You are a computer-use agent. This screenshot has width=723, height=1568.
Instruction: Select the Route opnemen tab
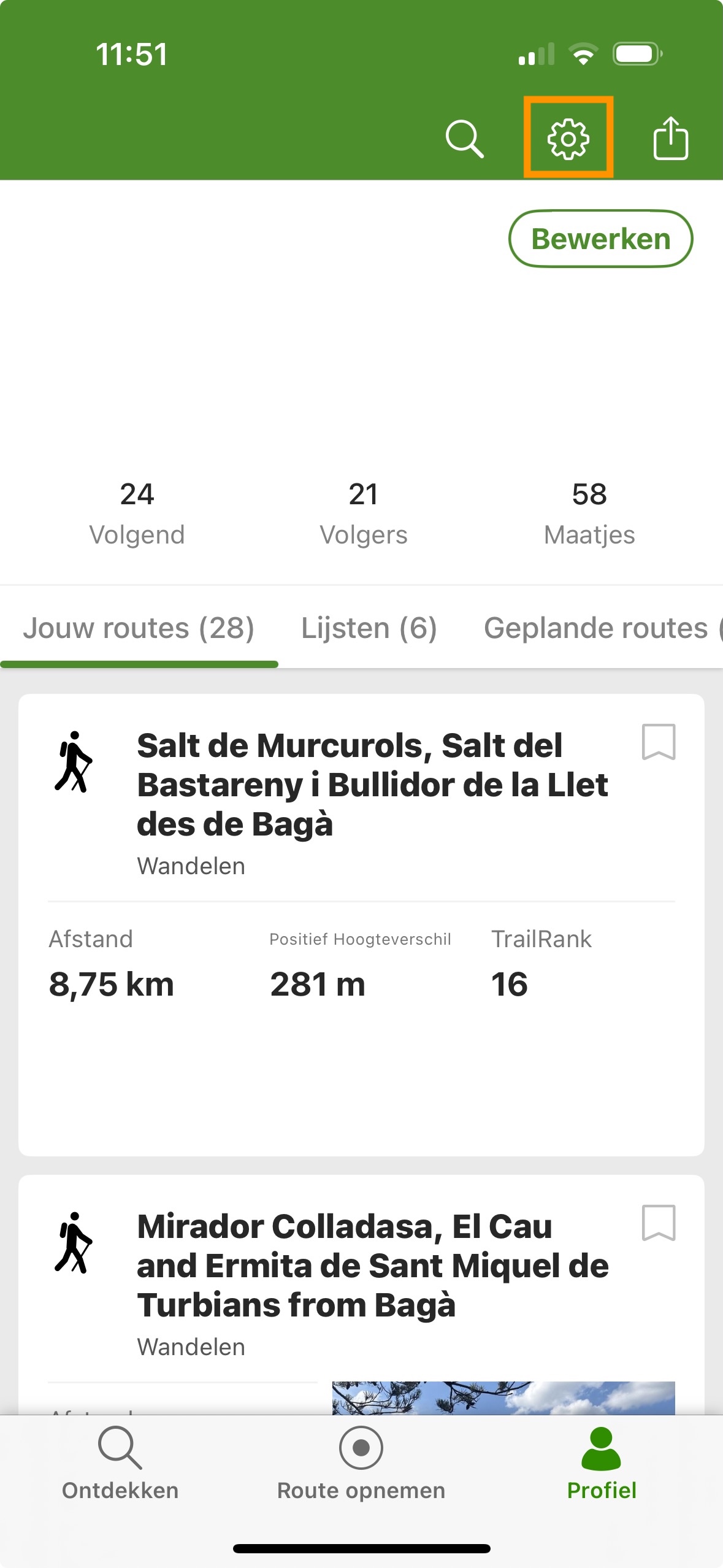point(361,1464)
